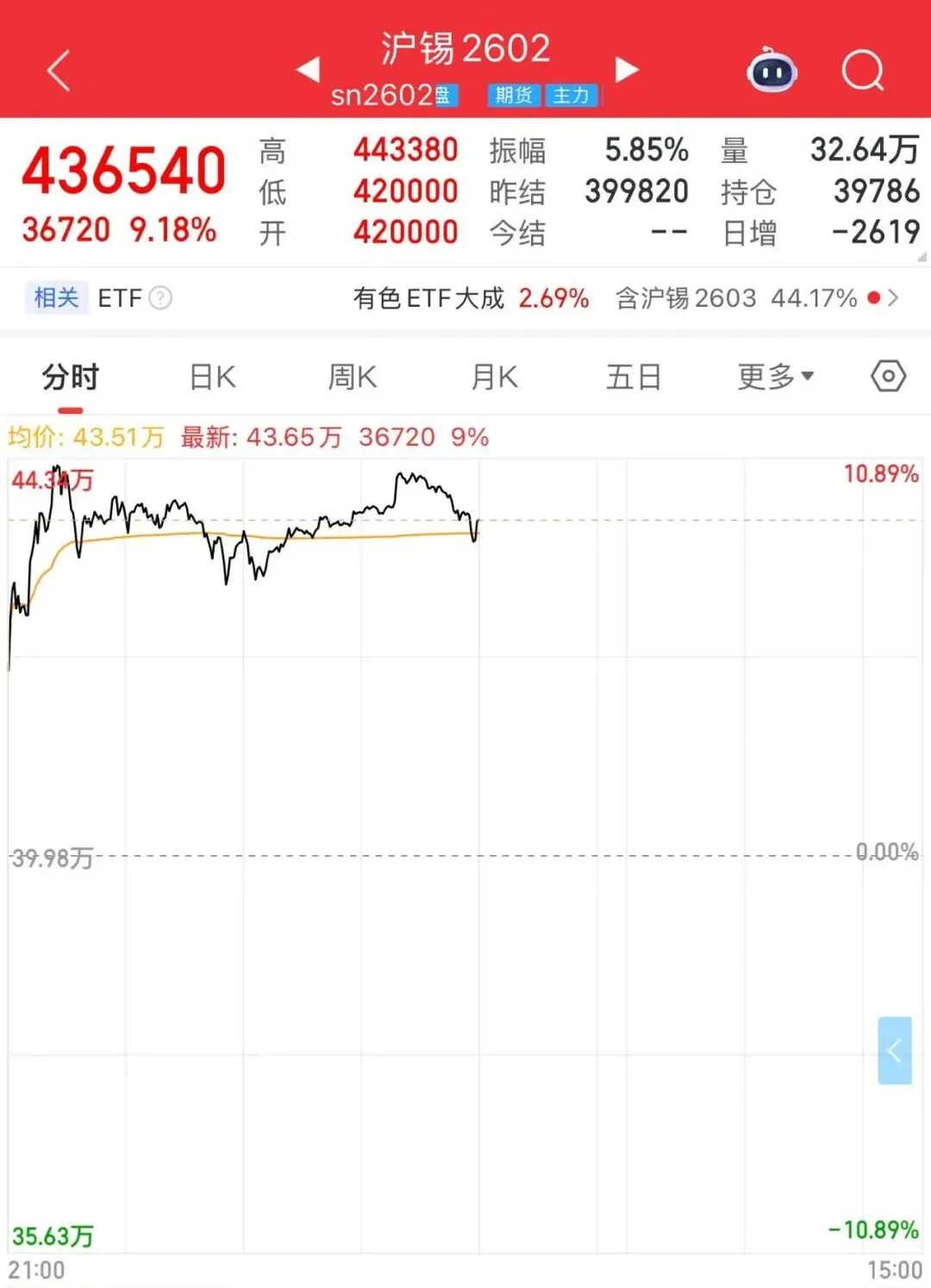Open chart settings hexagon icon
Viewport: 931px width, 1288px height.
pyautogui.click(x=888, y=377)
